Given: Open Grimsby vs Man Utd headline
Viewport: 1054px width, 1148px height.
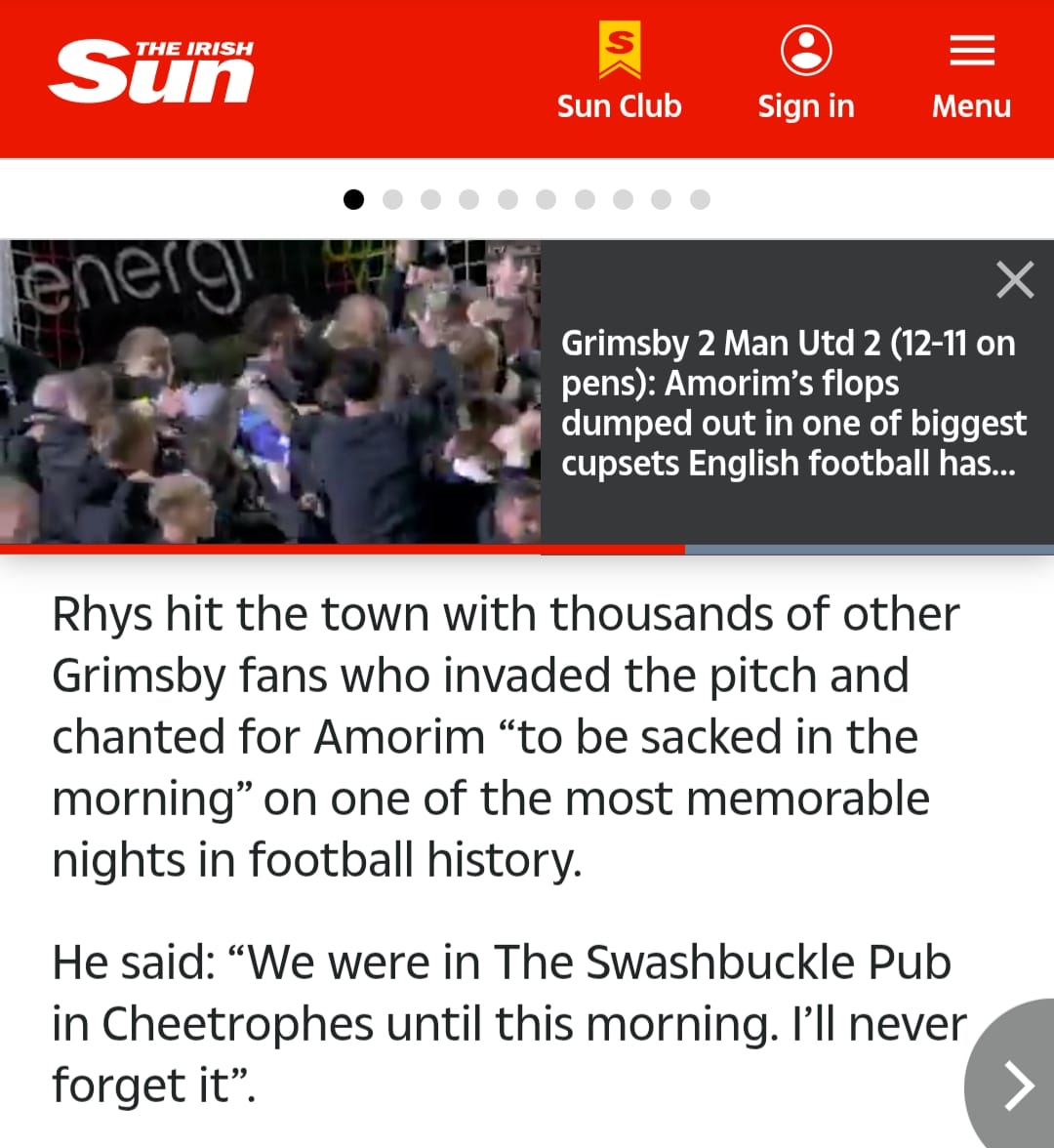Looking at the screenshot, I should (x=792, y=403).
